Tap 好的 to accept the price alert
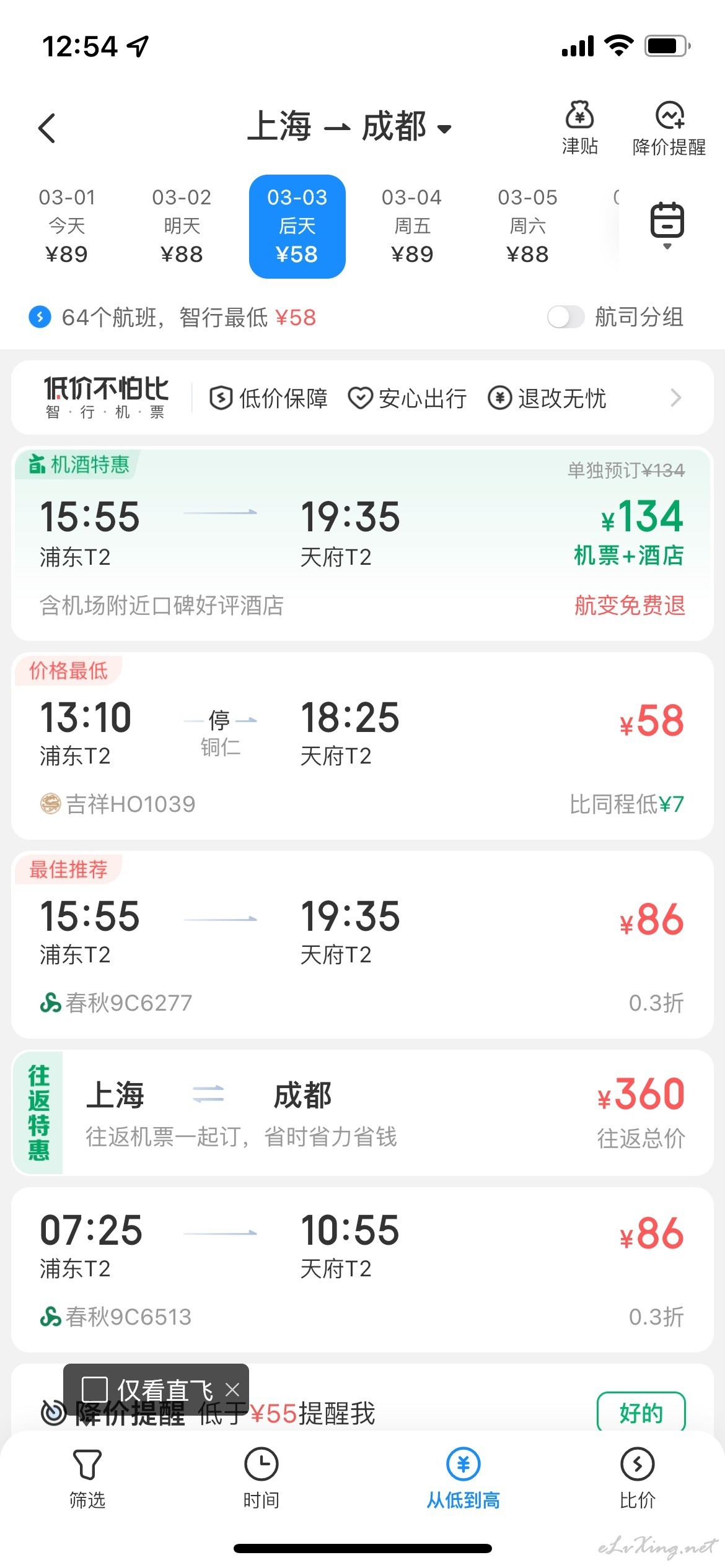The width and height of the screenshot is (725, 1568). pyautogui.click(x=641, y=1413)
